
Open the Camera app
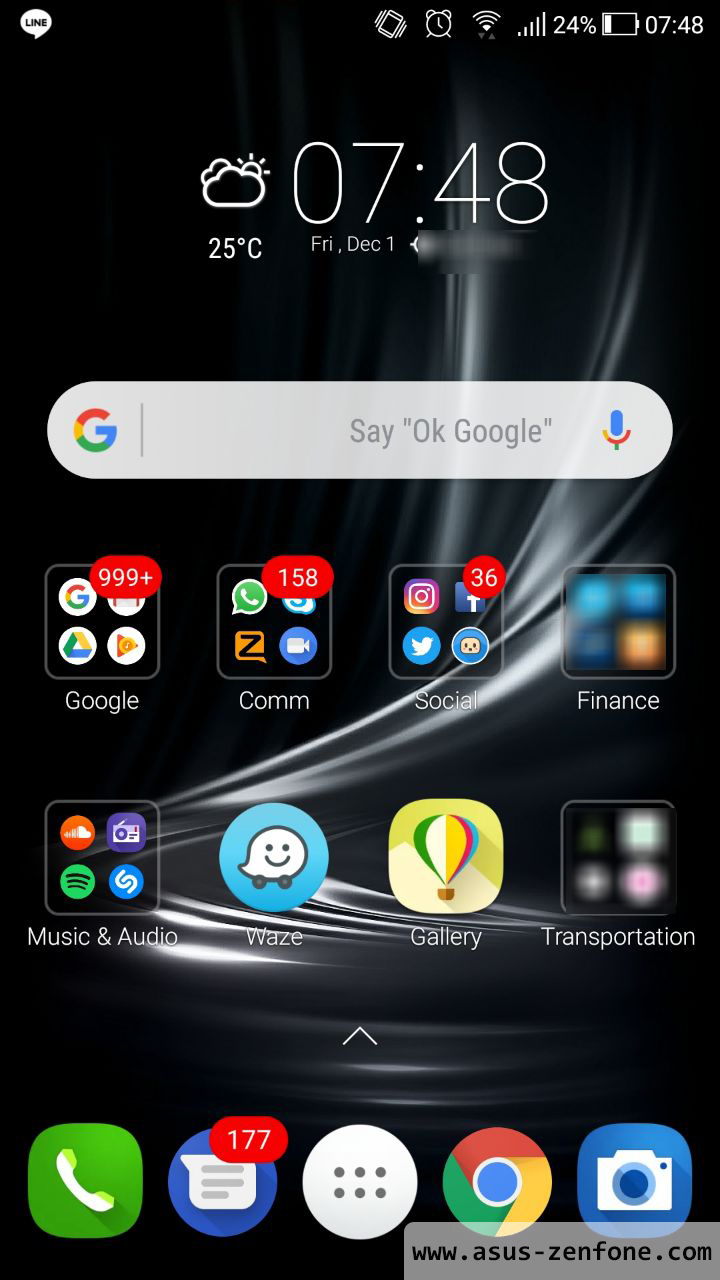[x=634, y=1182]
